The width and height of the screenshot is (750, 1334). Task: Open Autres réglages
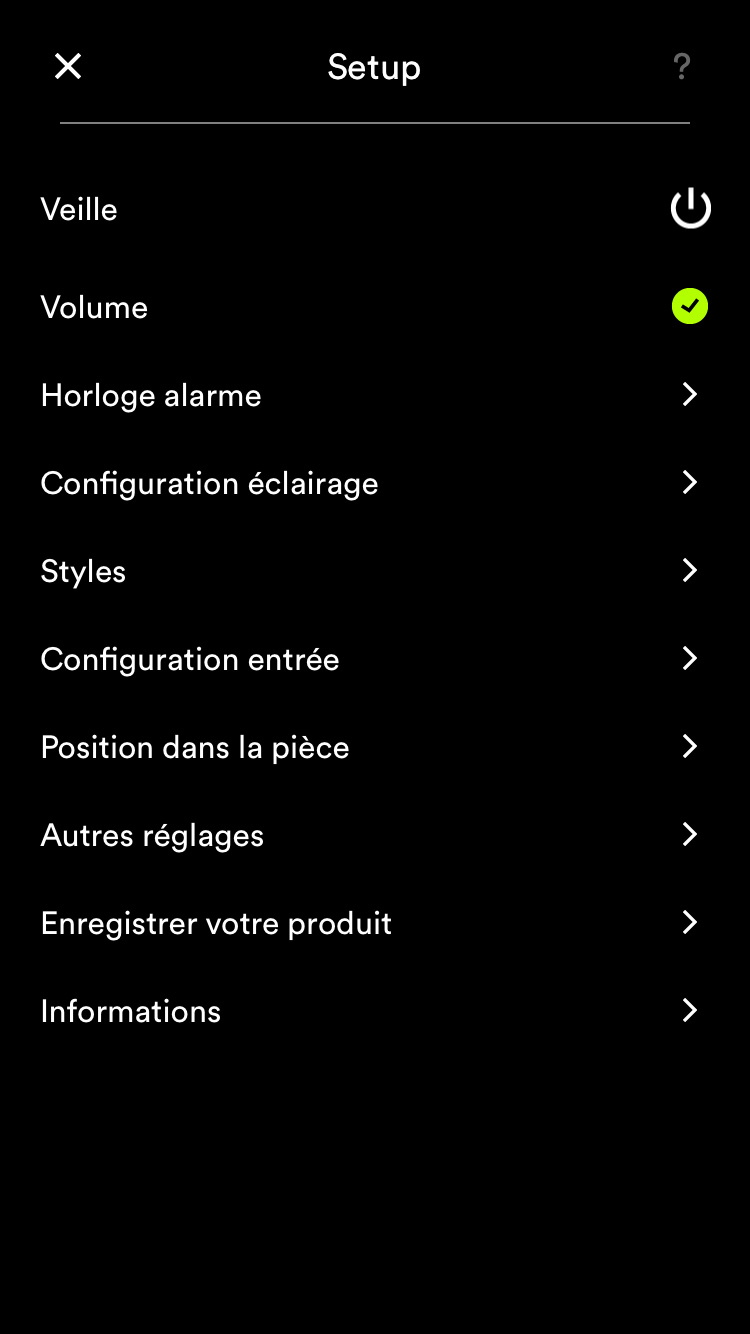pyautogui.click(x=375, y=835)
